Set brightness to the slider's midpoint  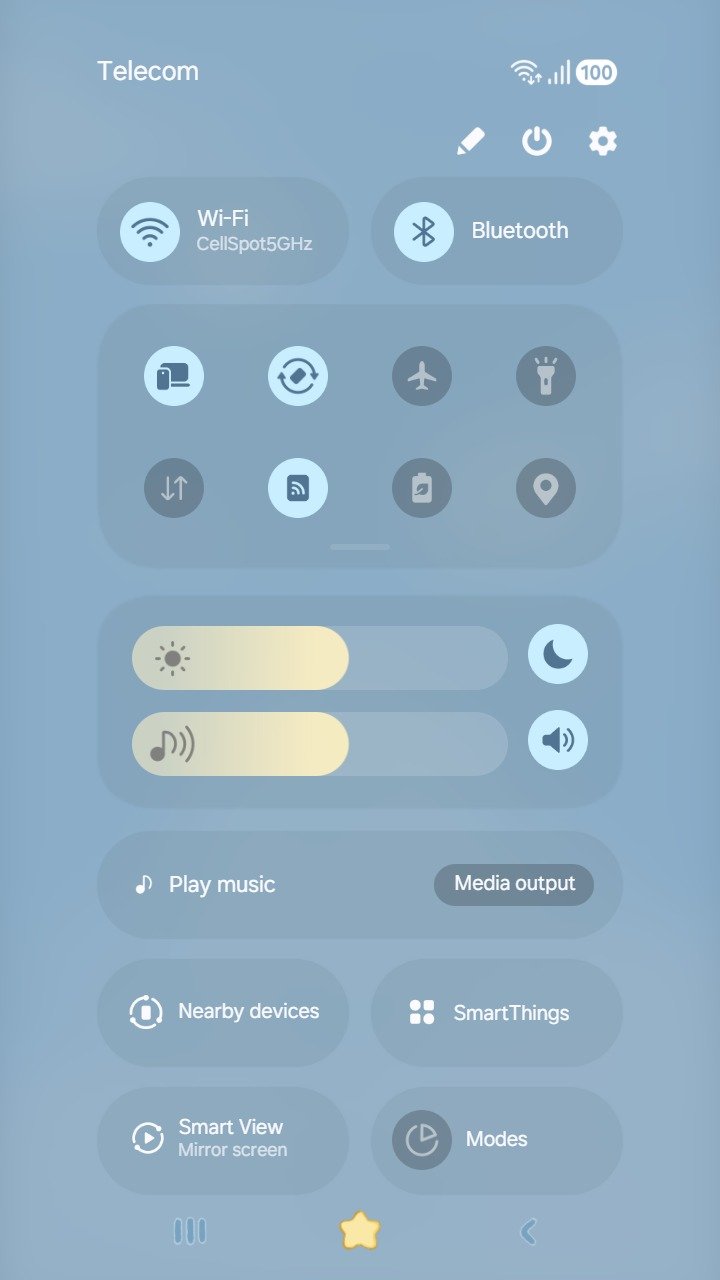point(320,658)
